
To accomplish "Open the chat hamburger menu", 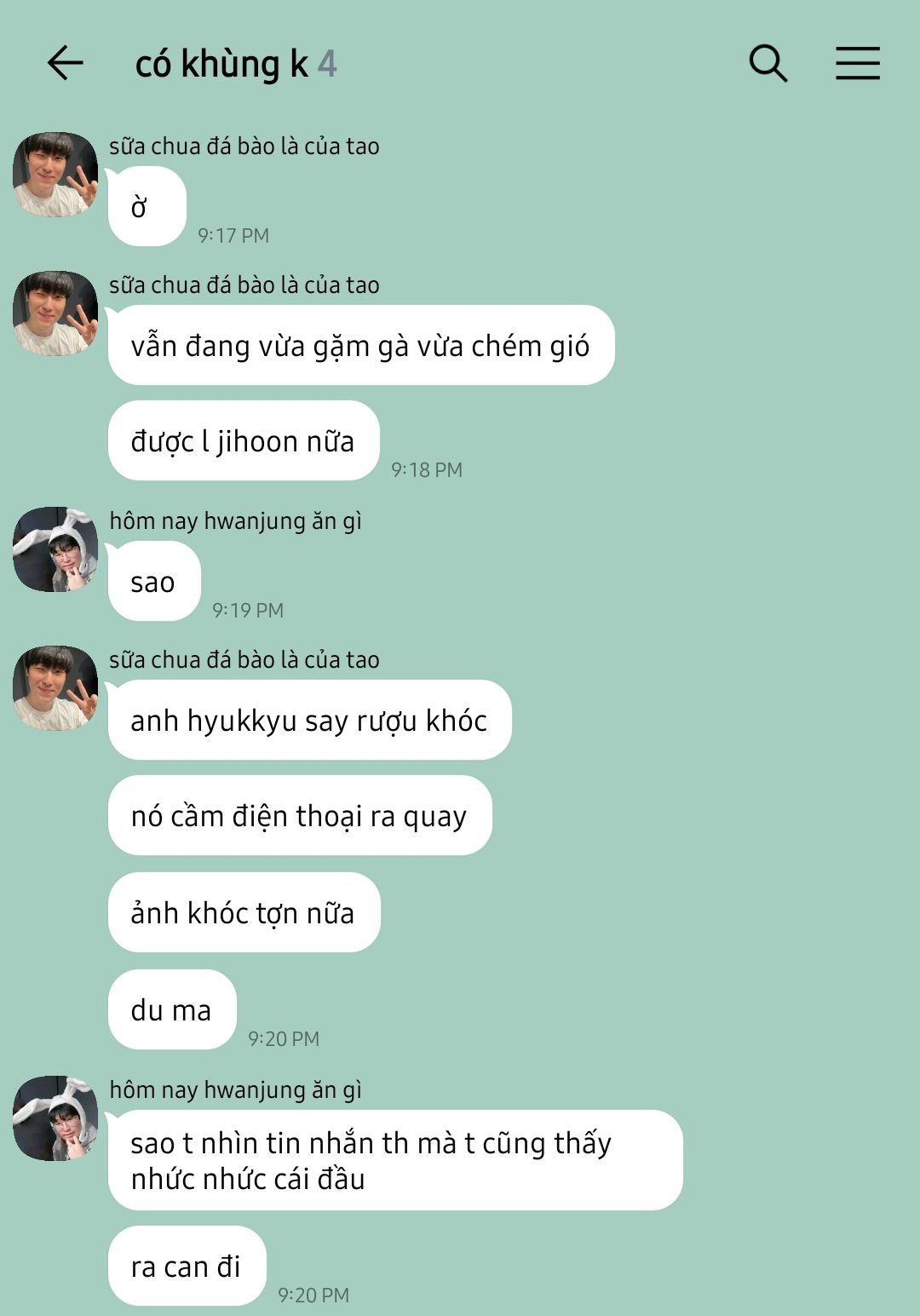I will coord(857,63).
